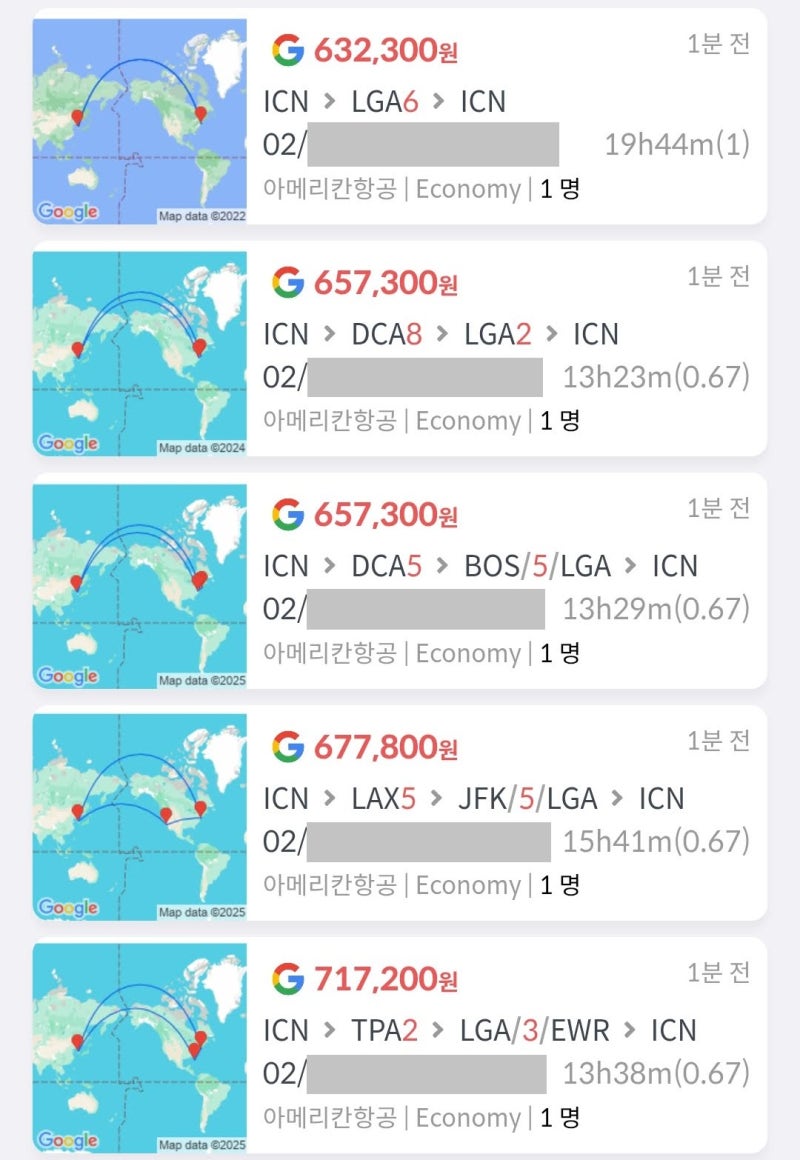Click the map thumbnail of the LAX JFK deal
The image size is (800, 1160).
point(140,820)
